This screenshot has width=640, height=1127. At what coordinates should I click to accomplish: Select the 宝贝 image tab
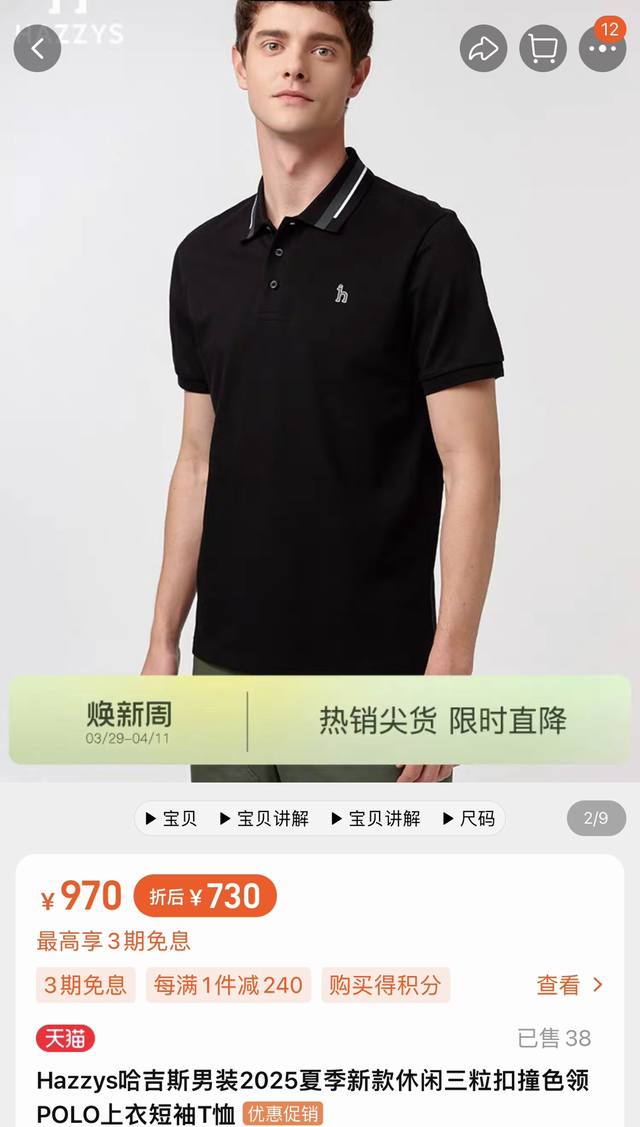[171, 818]
